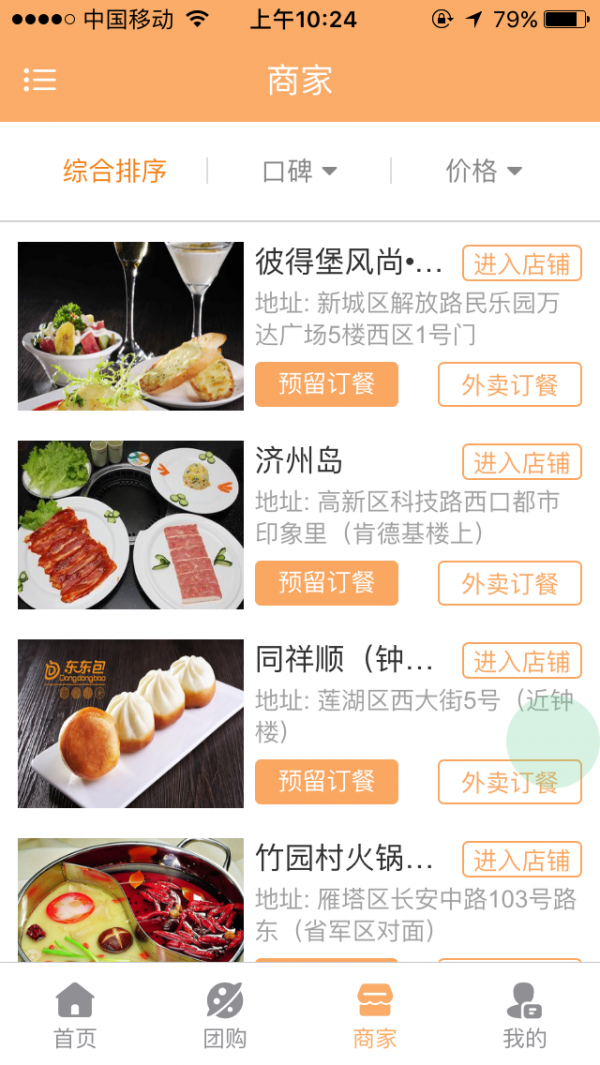This screenshot has width=600, height=1065.
Task: Open the list menu icon
Action: (x=40, y=80)
